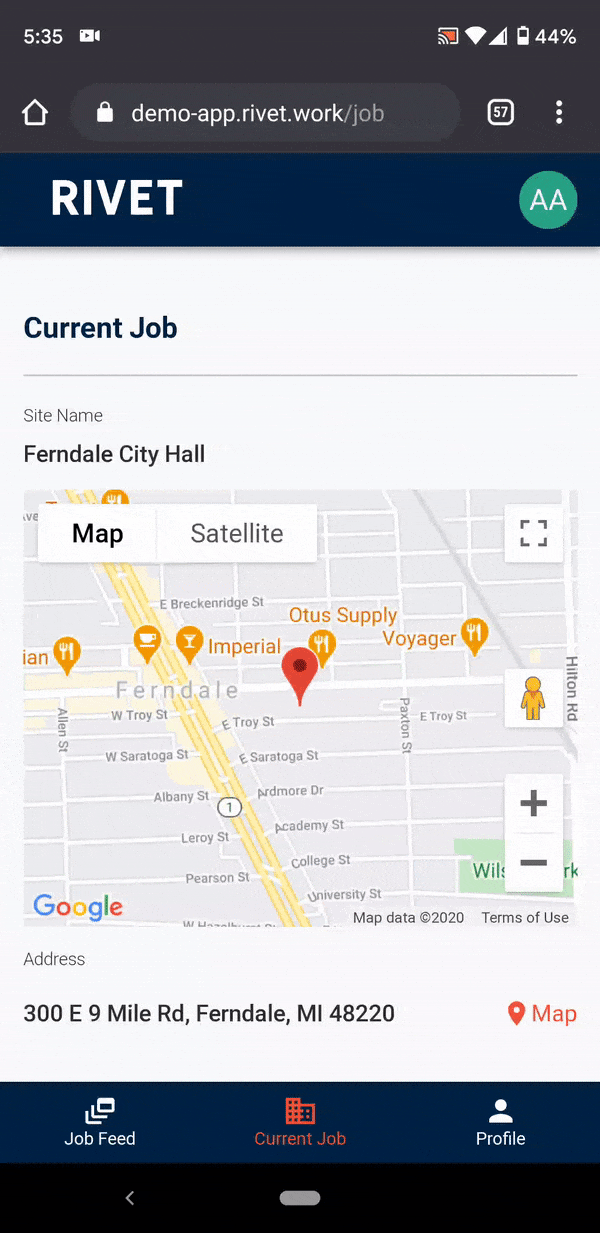Screen dimensions: 600x1233
Task: Zoom in on the map
Action: point(534,803)
